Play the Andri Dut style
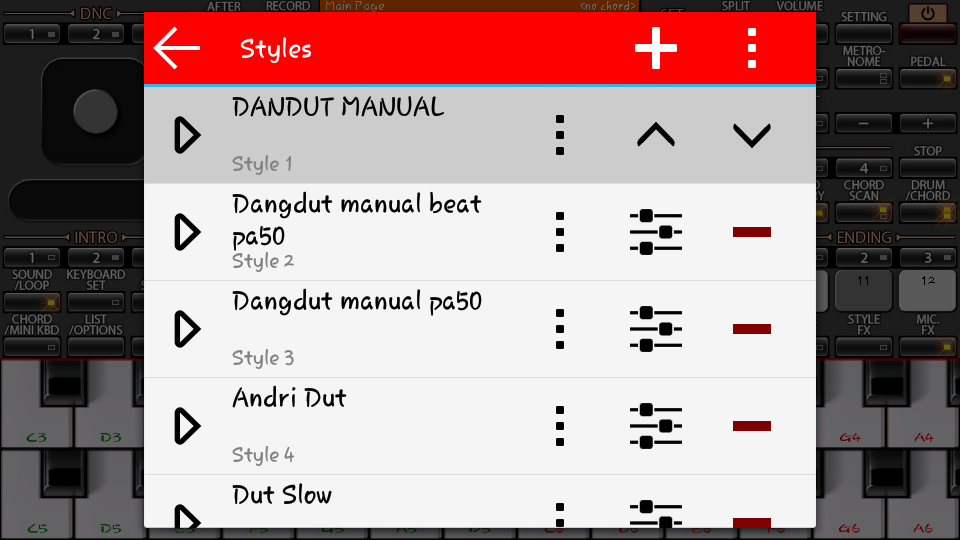960x540 pixels. point(187,426)
